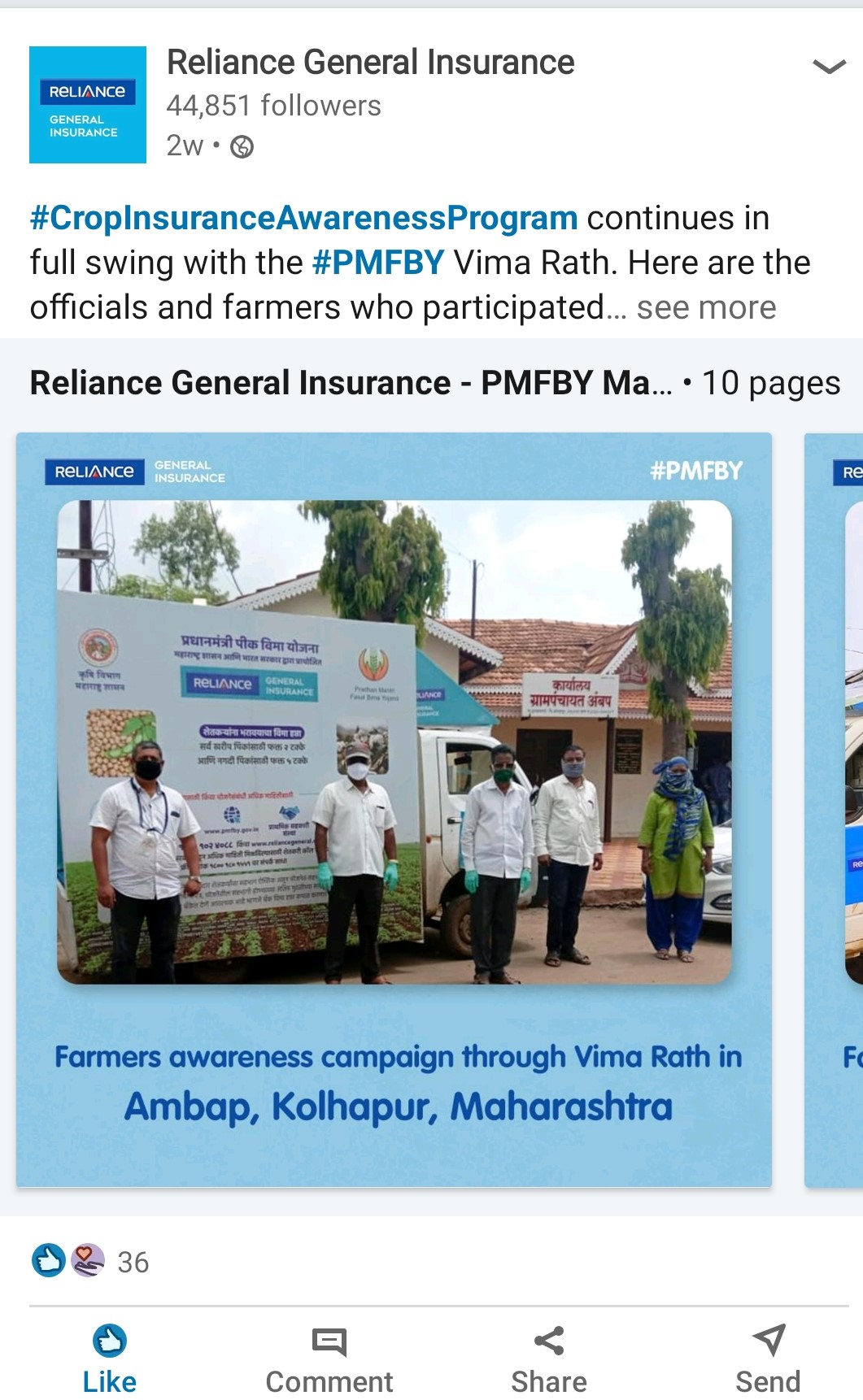The width and height of the screenshot is (863, 1400).
Task: View the 36 reactions on this post
Action: coord(90,1261)
